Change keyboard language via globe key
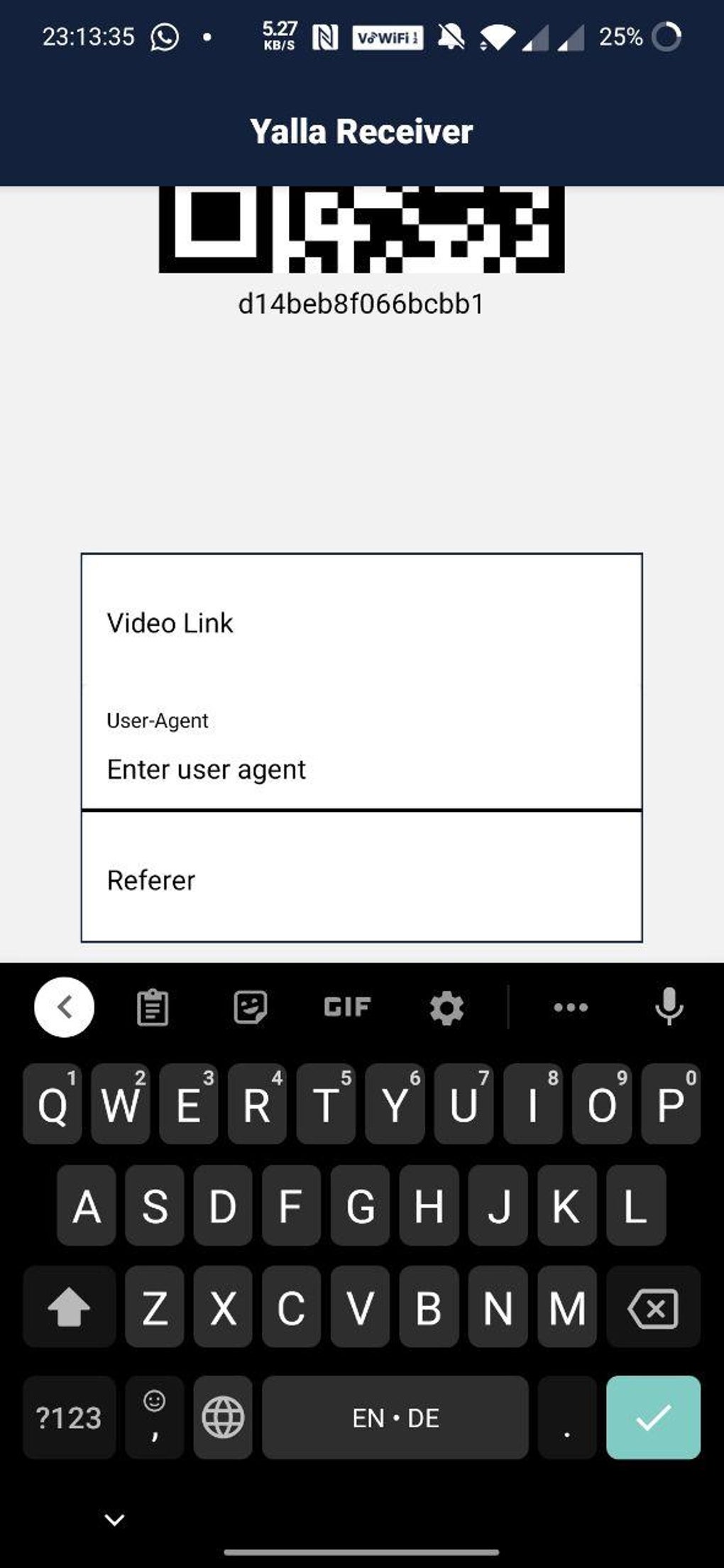This screenshot has width=724, height=1568. pos(223,1418)
